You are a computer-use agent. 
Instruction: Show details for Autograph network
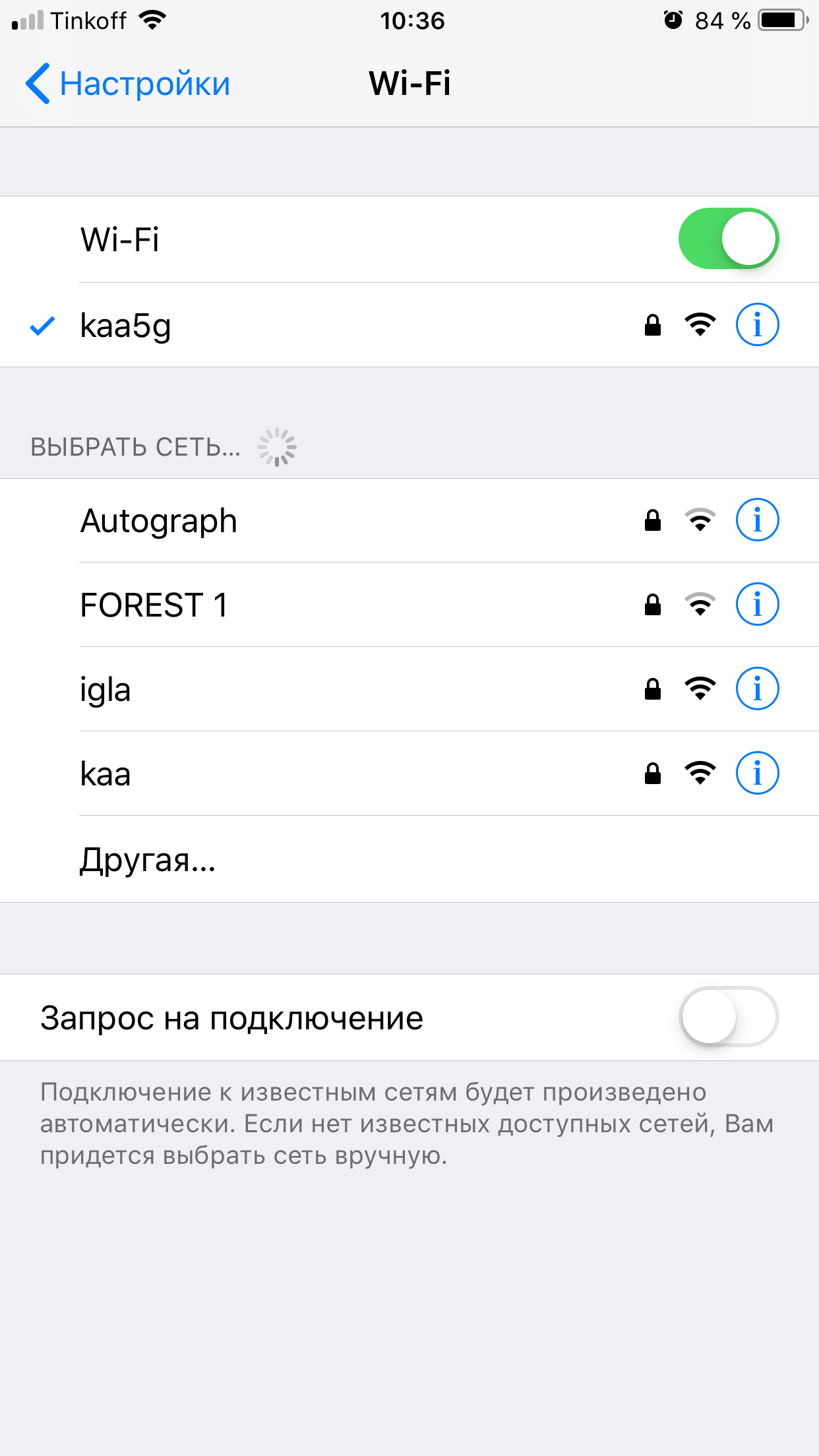(757, 520)
